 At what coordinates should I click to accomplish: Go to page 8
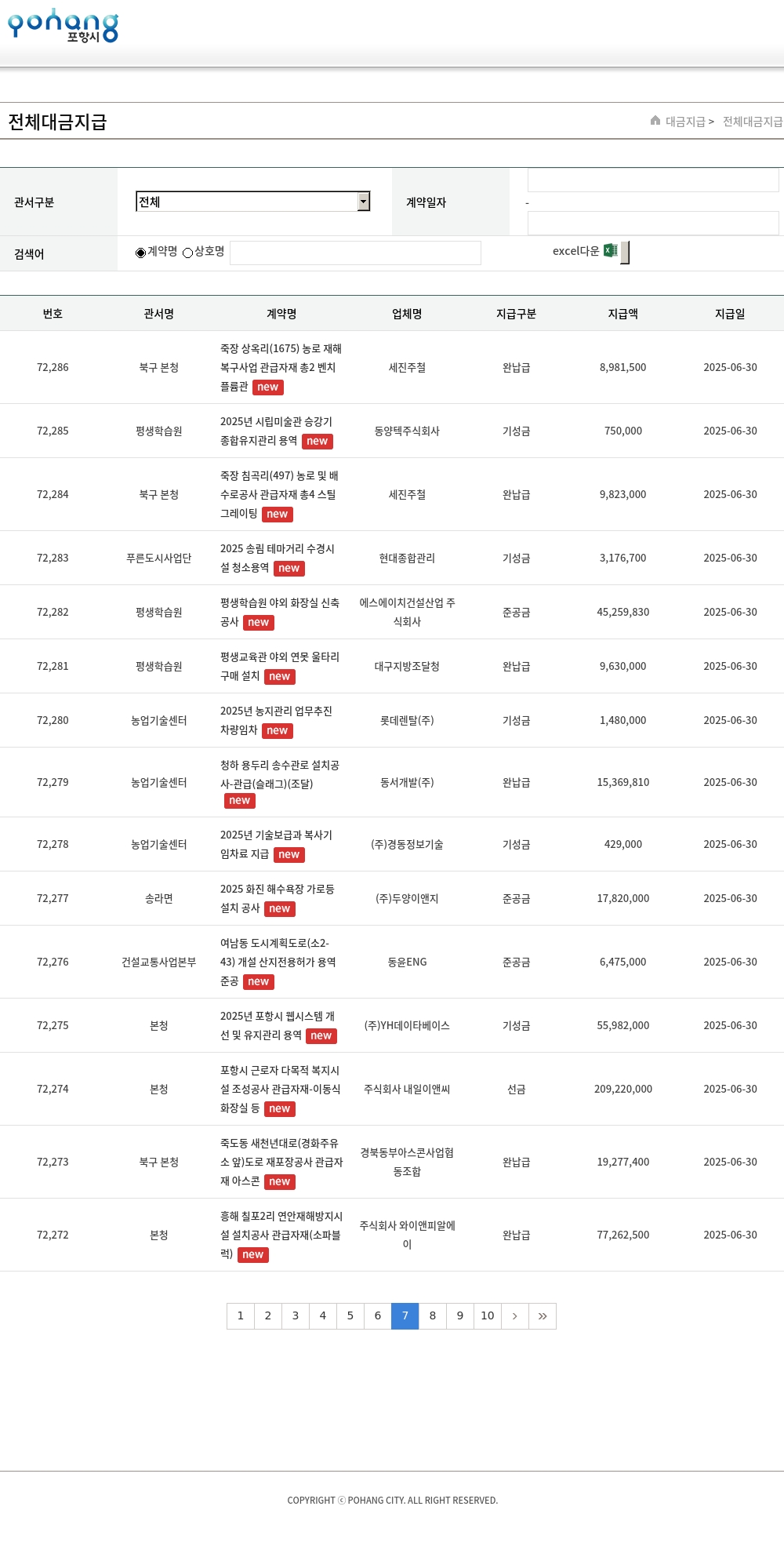(x=433, y=1316)
